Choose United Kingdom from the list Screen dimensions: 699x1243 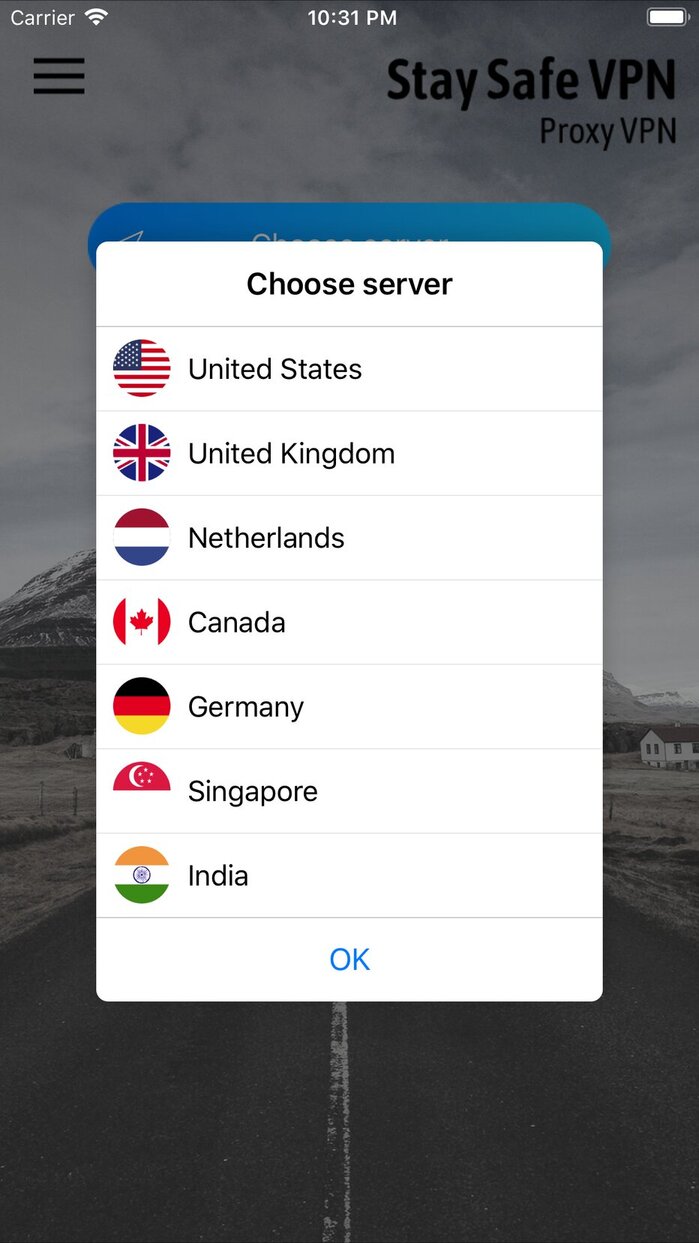click(x=349, y=453)
